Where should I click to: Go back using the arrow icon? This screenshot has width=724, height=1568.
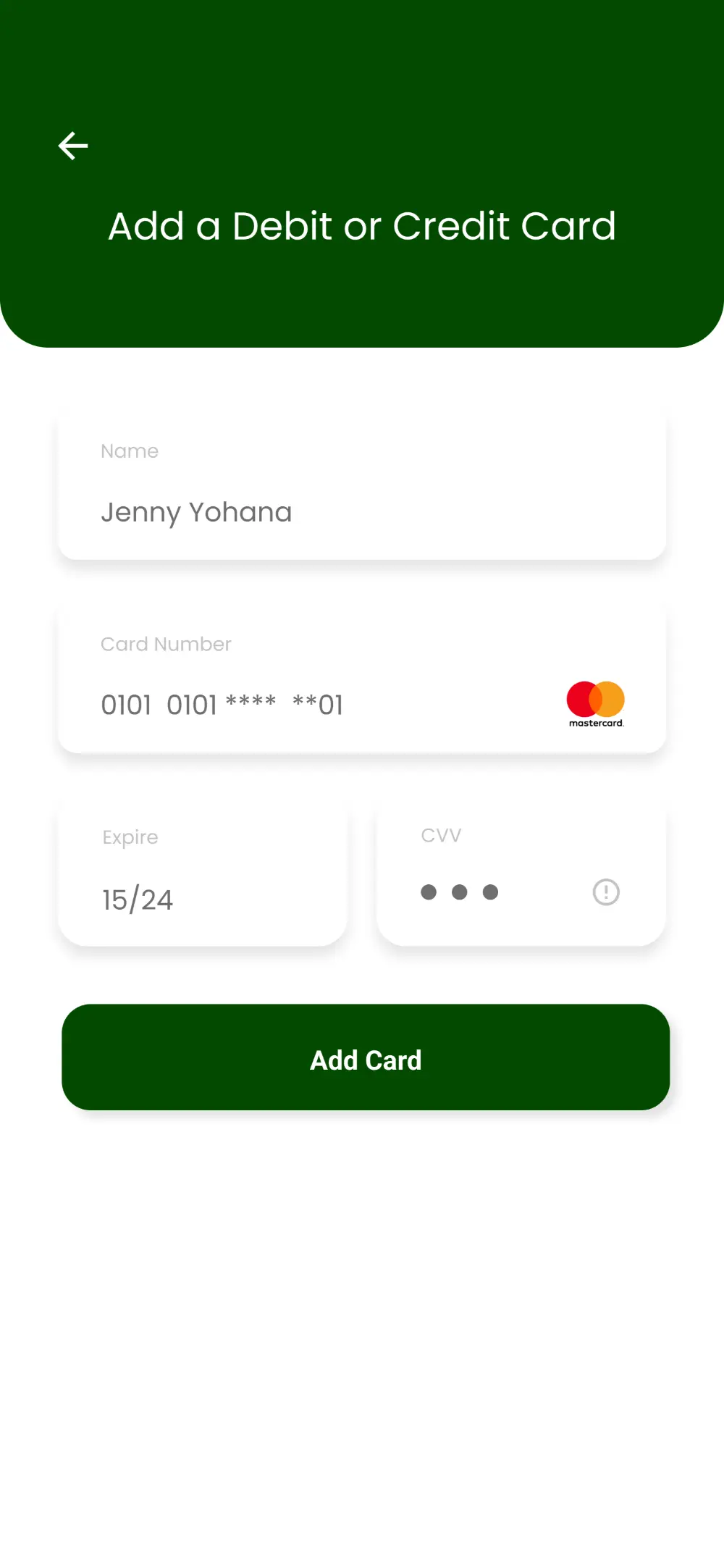(73, 146)
